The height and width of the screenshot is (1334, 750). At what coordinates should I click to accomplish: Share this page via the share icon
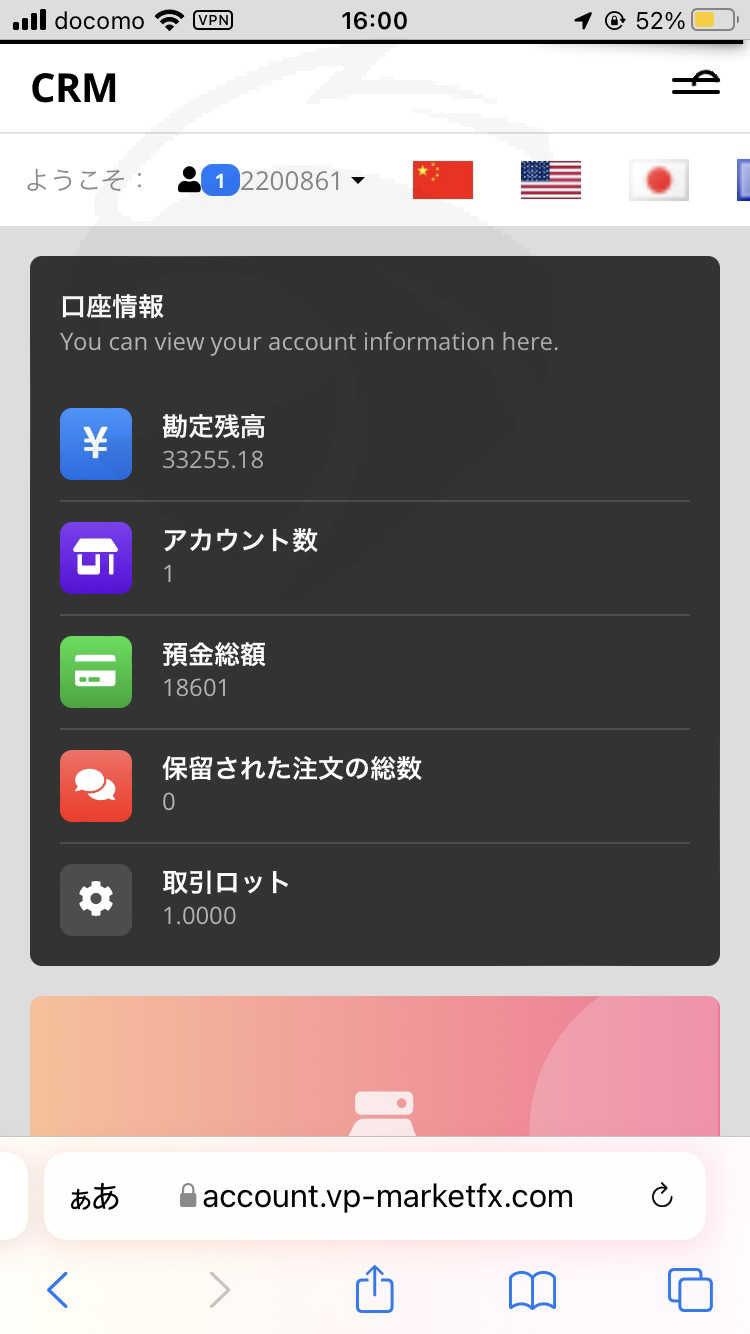coord(375,1288)
